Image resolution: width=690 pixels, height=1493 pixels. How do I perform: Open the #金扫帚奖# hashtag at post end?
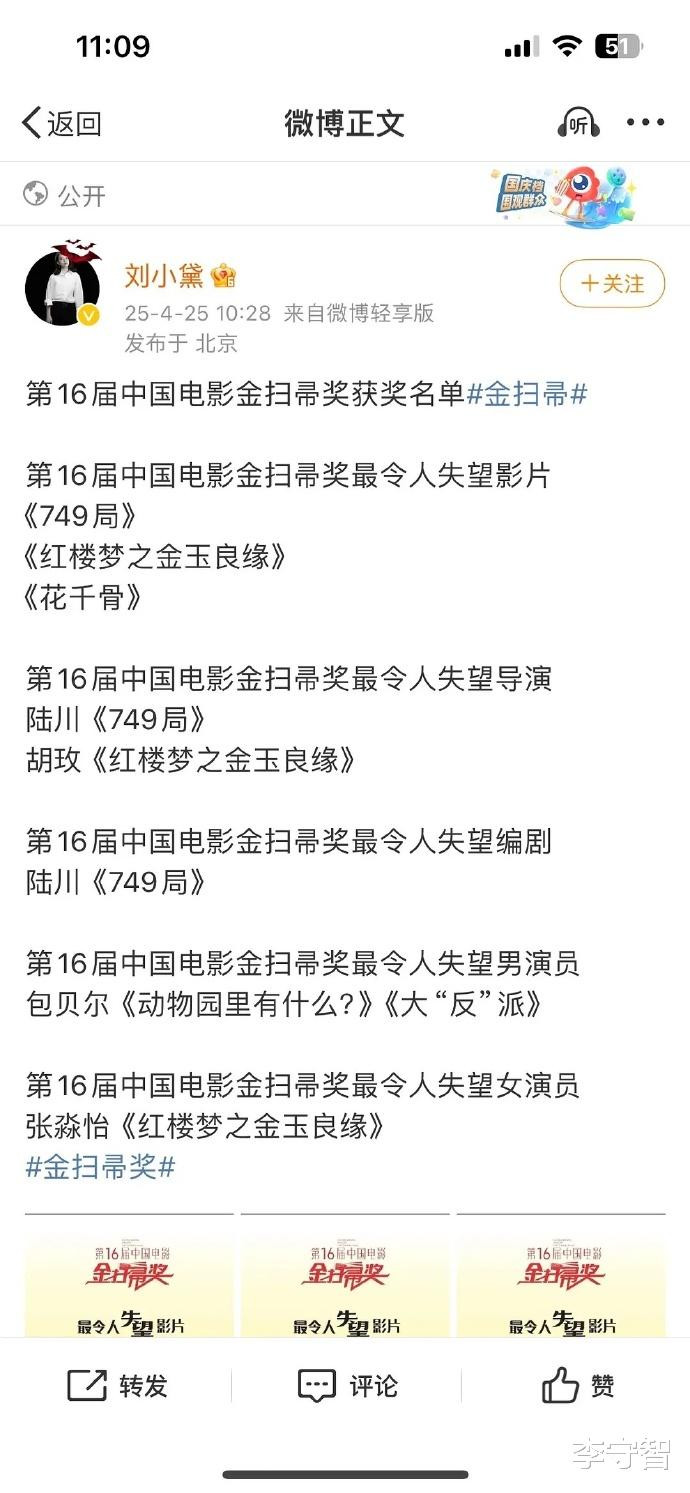click(x=100, y=1167)
